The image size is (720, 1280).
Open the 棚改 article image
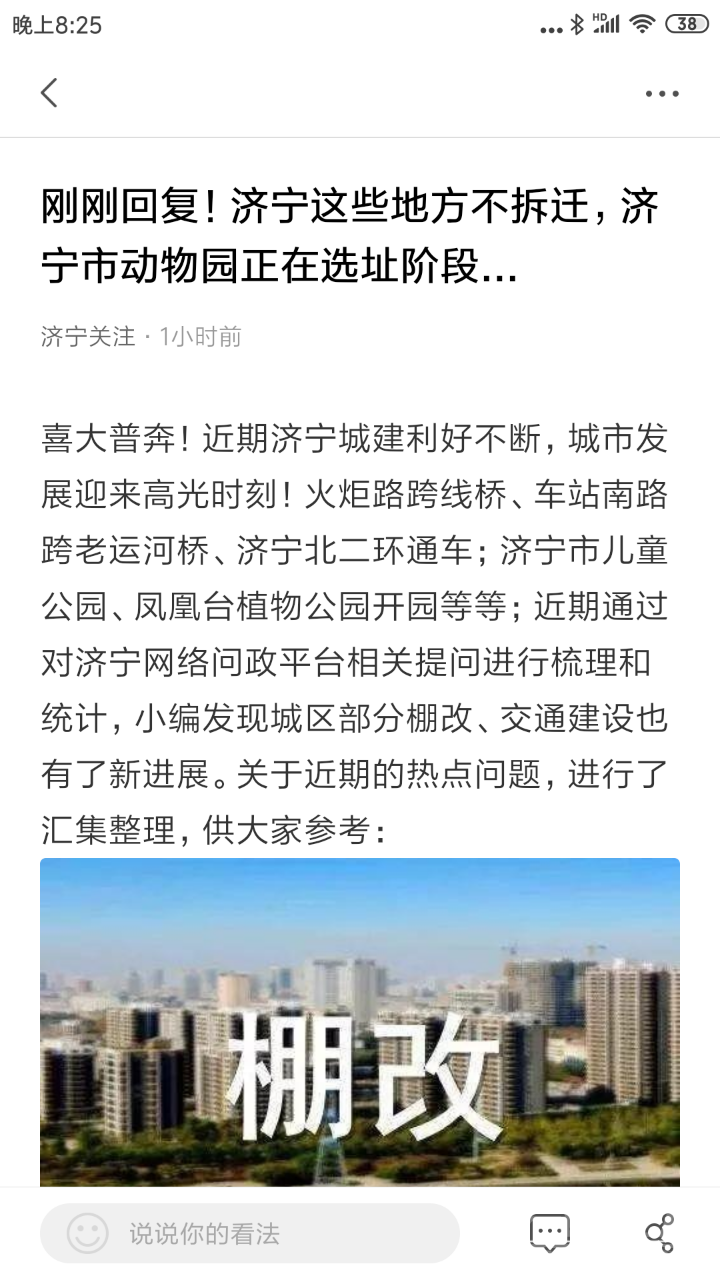pos(360,1020)
